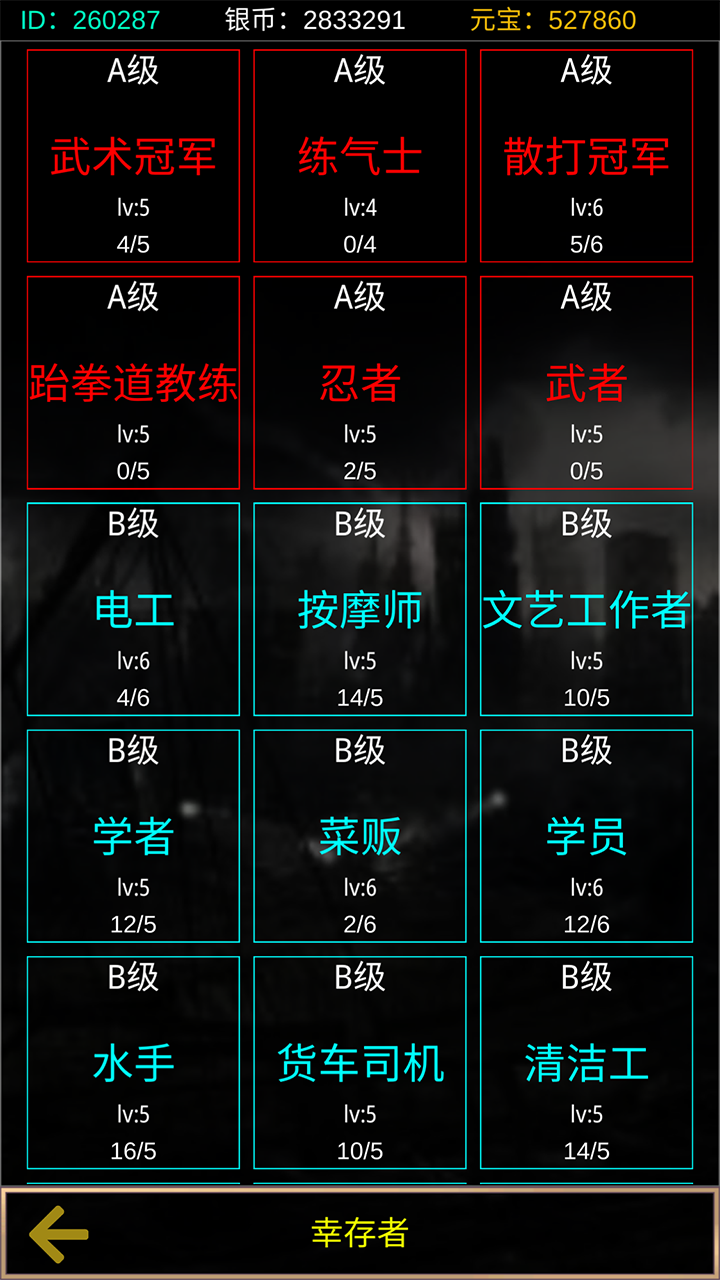Open the 学者 character card
The width and height of the screenshot is (720, 1280).
(x=133, y=834)
